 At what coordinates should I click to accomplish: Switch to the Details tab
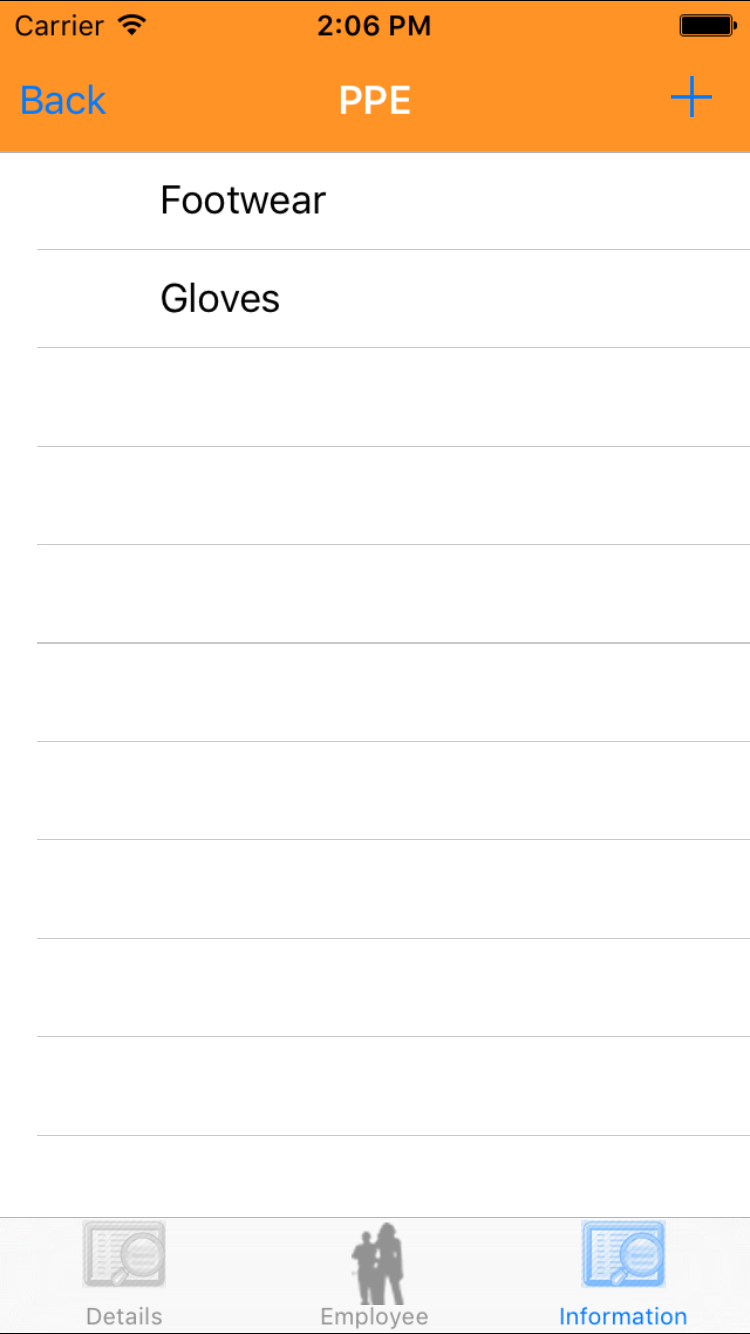pos(124,1274)
